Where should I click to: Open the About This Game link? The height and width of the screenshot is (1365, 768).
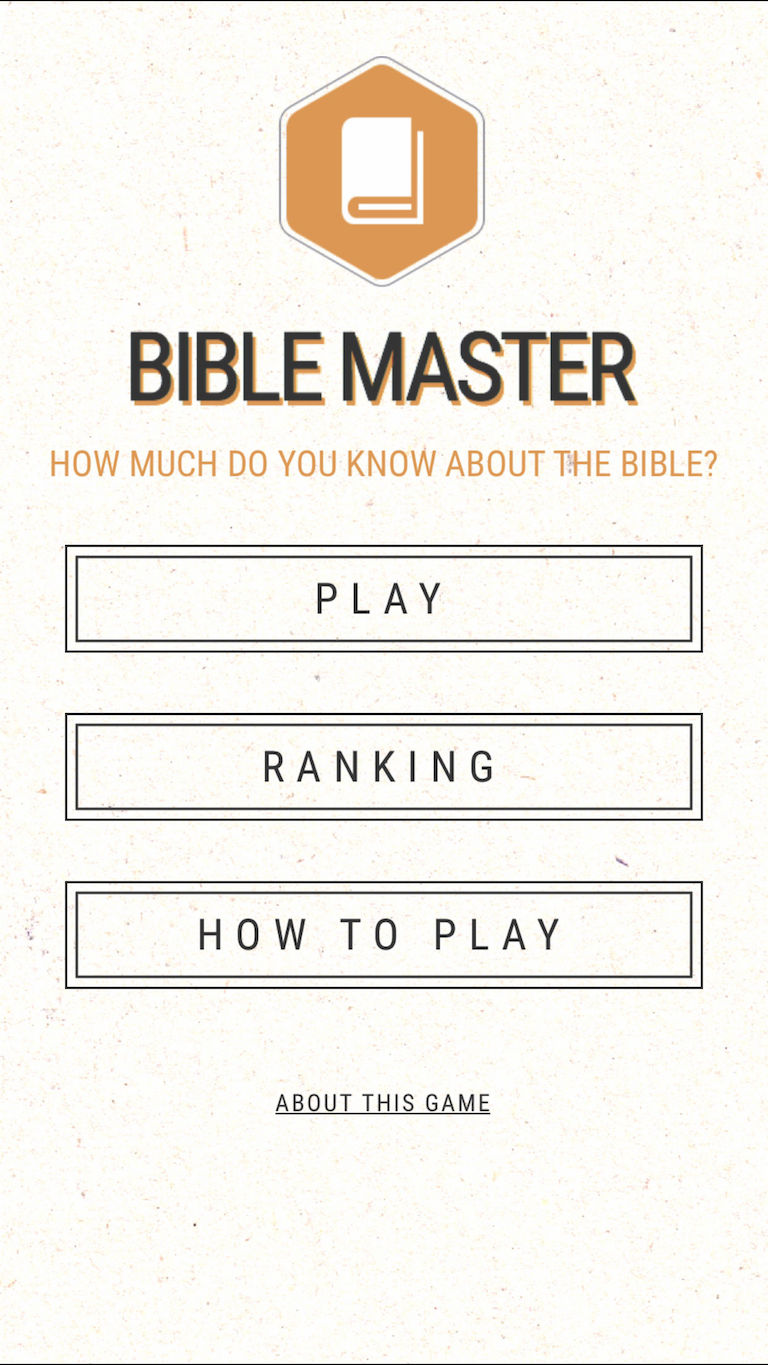pos(383,1103)
